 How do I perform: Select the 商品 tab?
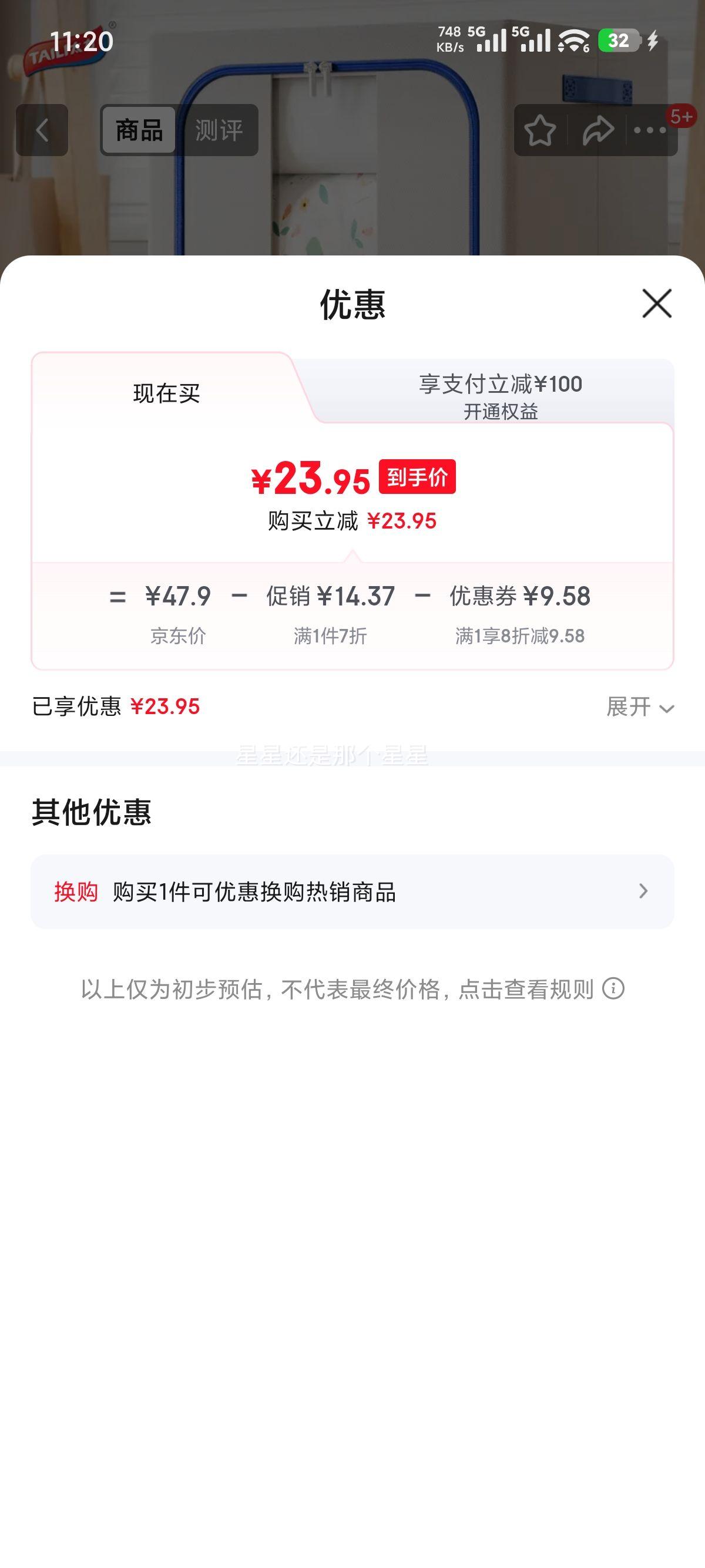[139, 130]
